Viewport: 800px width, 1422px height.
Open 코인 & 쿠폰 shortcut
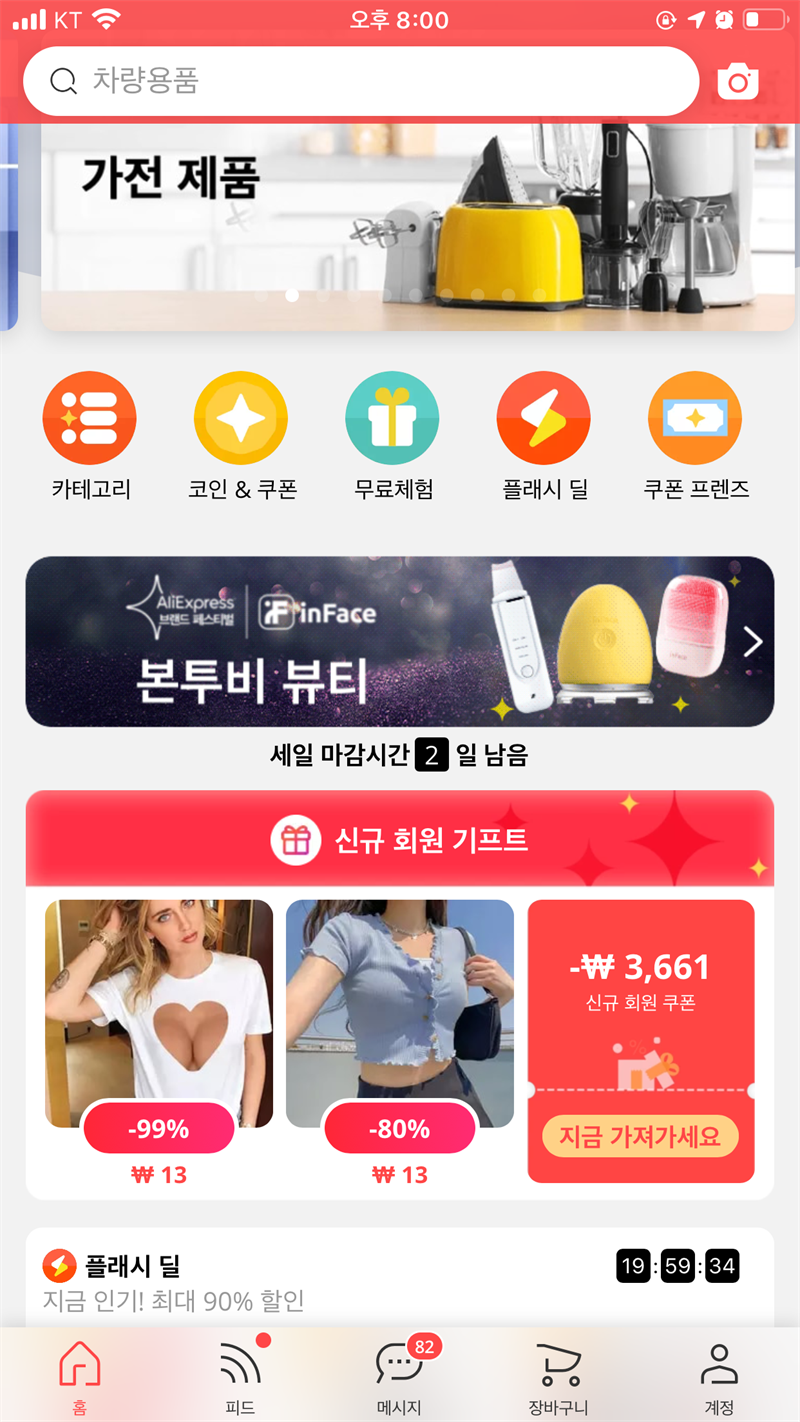coord(241,418)
